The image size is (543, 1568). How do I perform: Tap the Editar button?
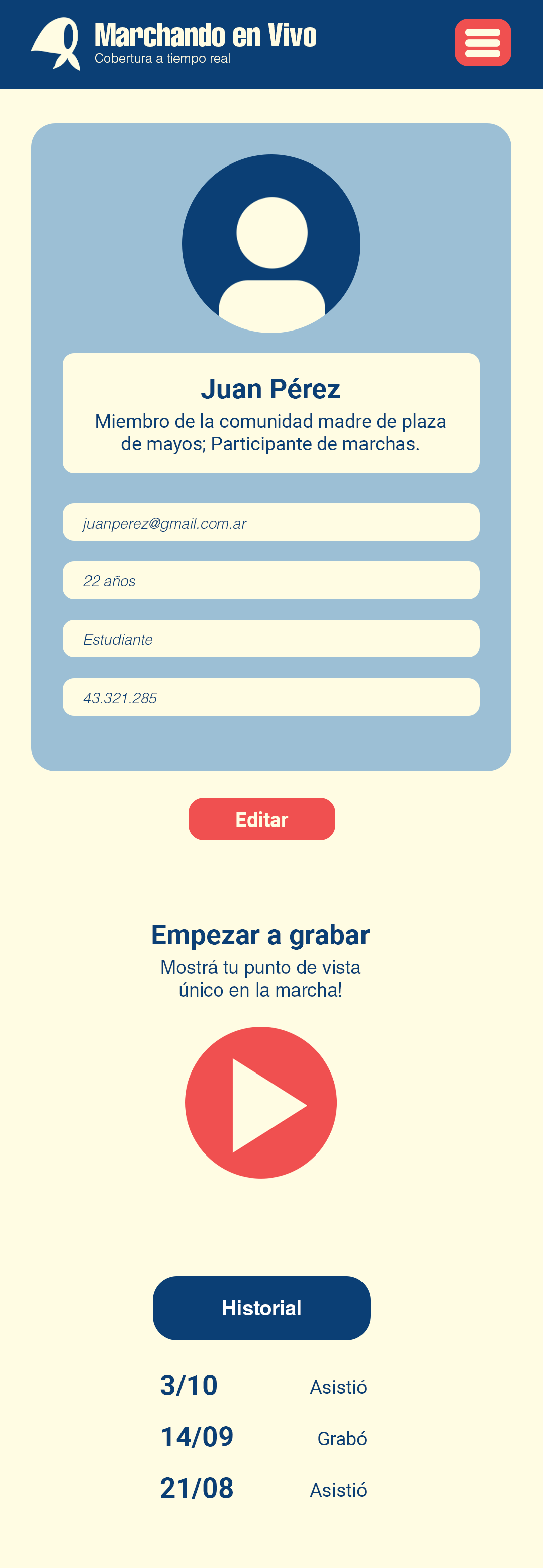(x=261, y=819)
